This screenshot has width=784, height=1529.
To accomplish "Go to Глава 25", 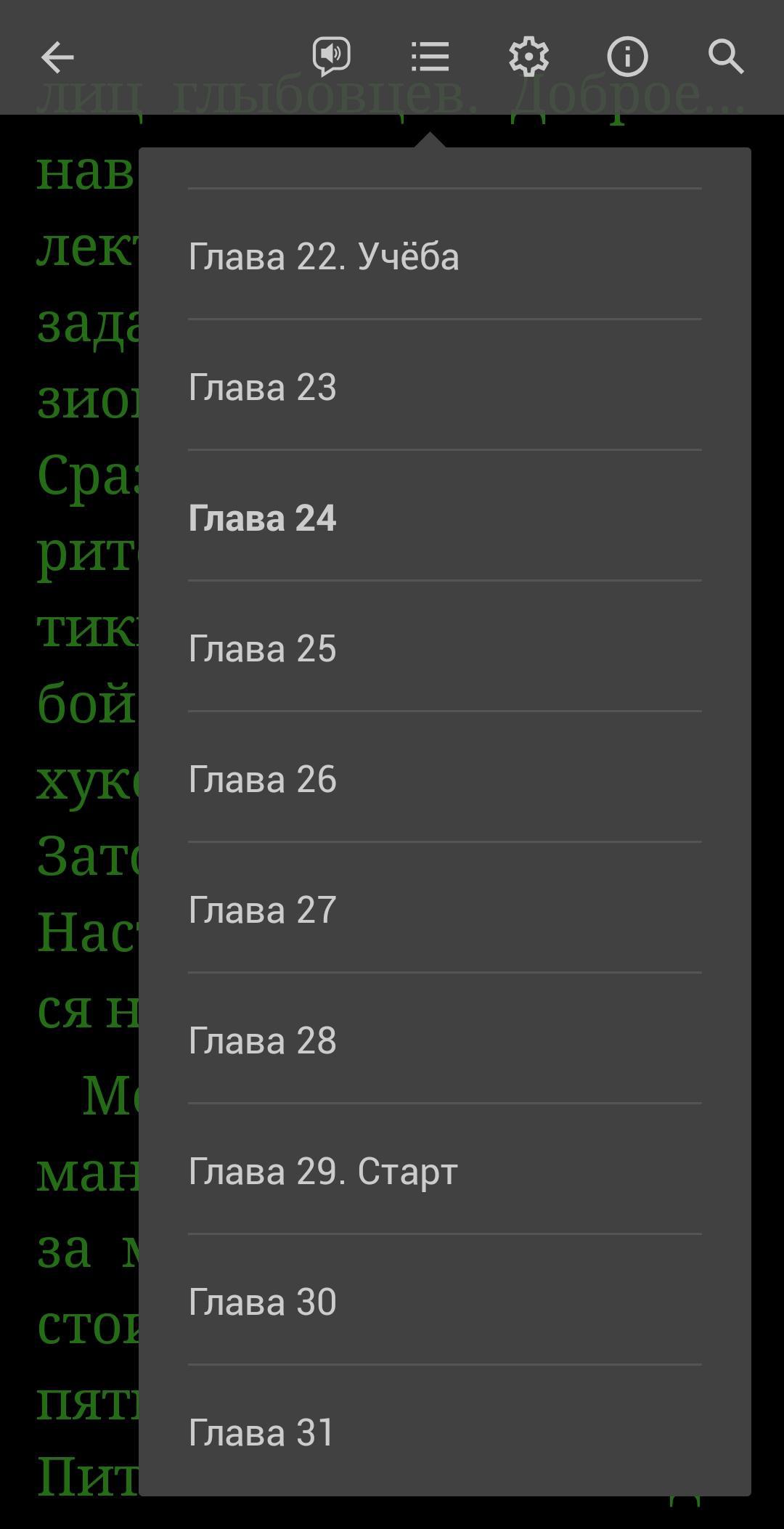I will tap(444, 648).
